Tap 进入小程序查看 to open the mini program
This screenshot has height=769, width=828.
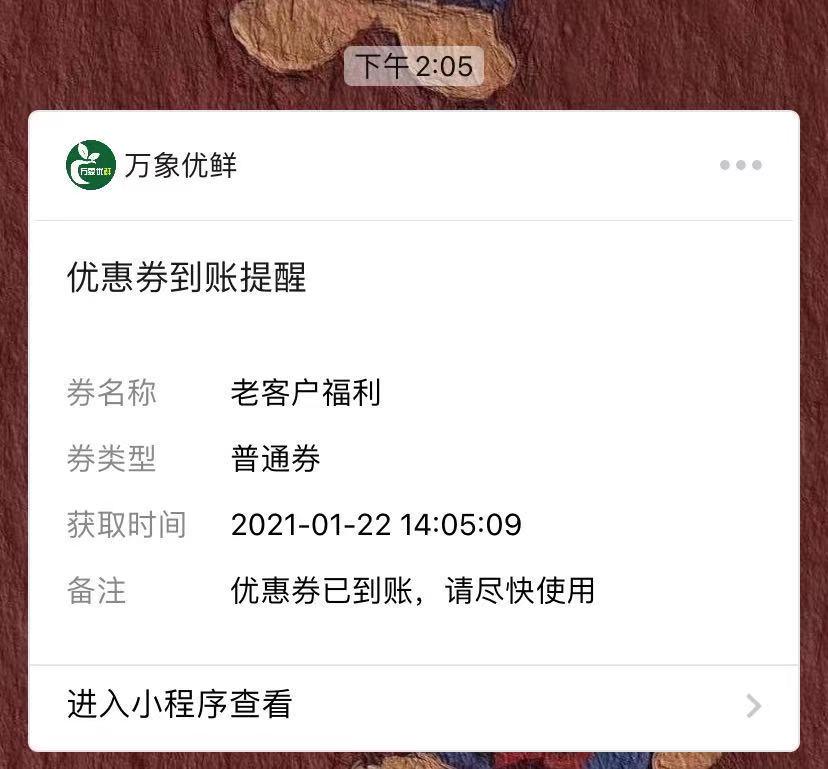pos(180,705)
